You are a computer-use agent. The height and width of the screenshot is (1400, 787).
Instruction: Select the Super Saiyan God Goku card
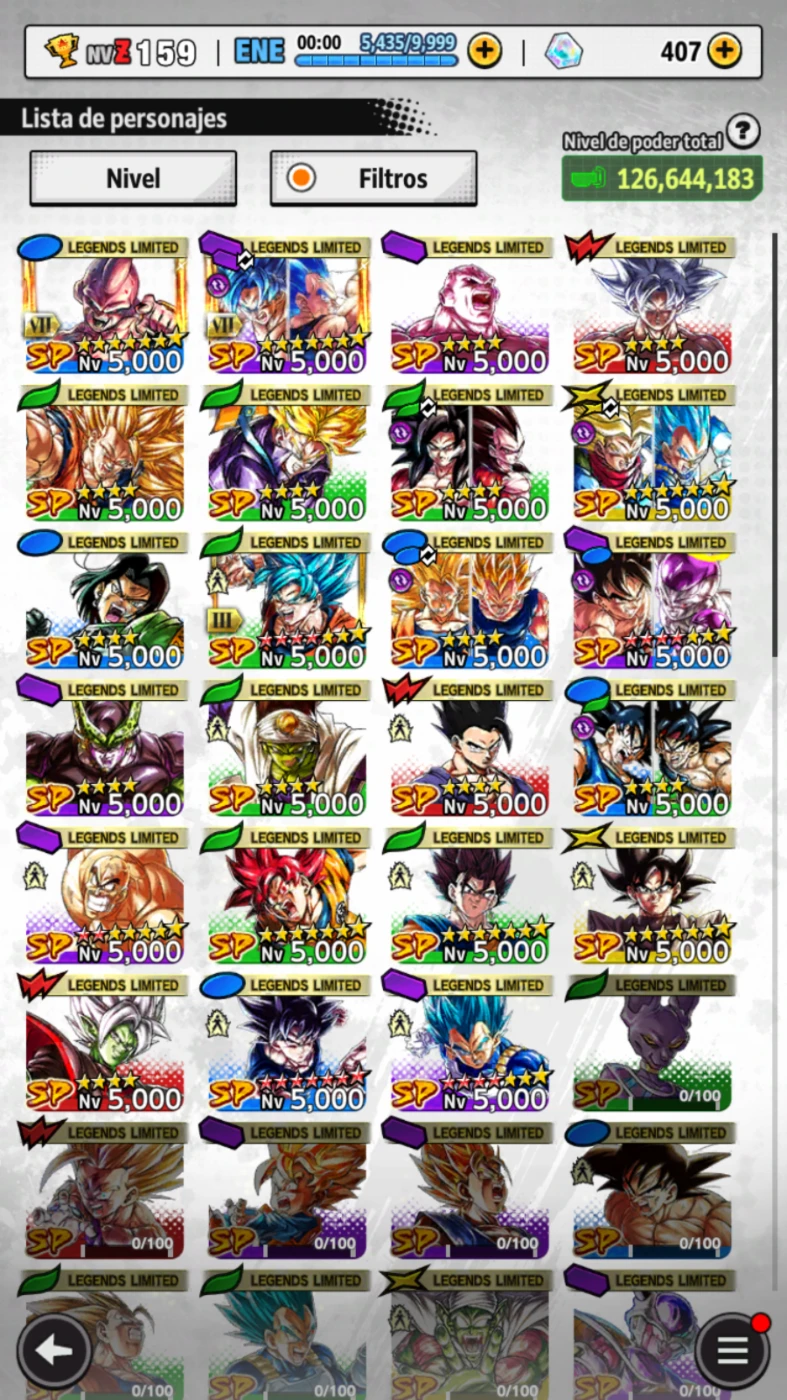click(287, 895)
